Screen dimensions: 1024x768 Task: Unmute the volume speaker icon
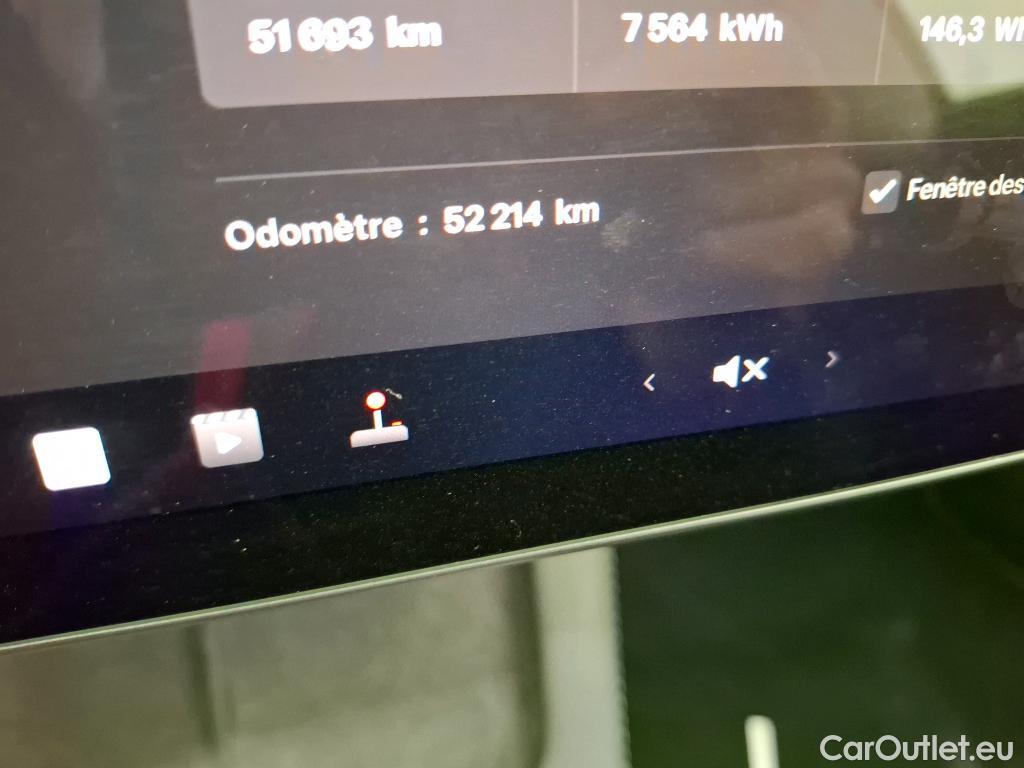[x=740, y=371]
